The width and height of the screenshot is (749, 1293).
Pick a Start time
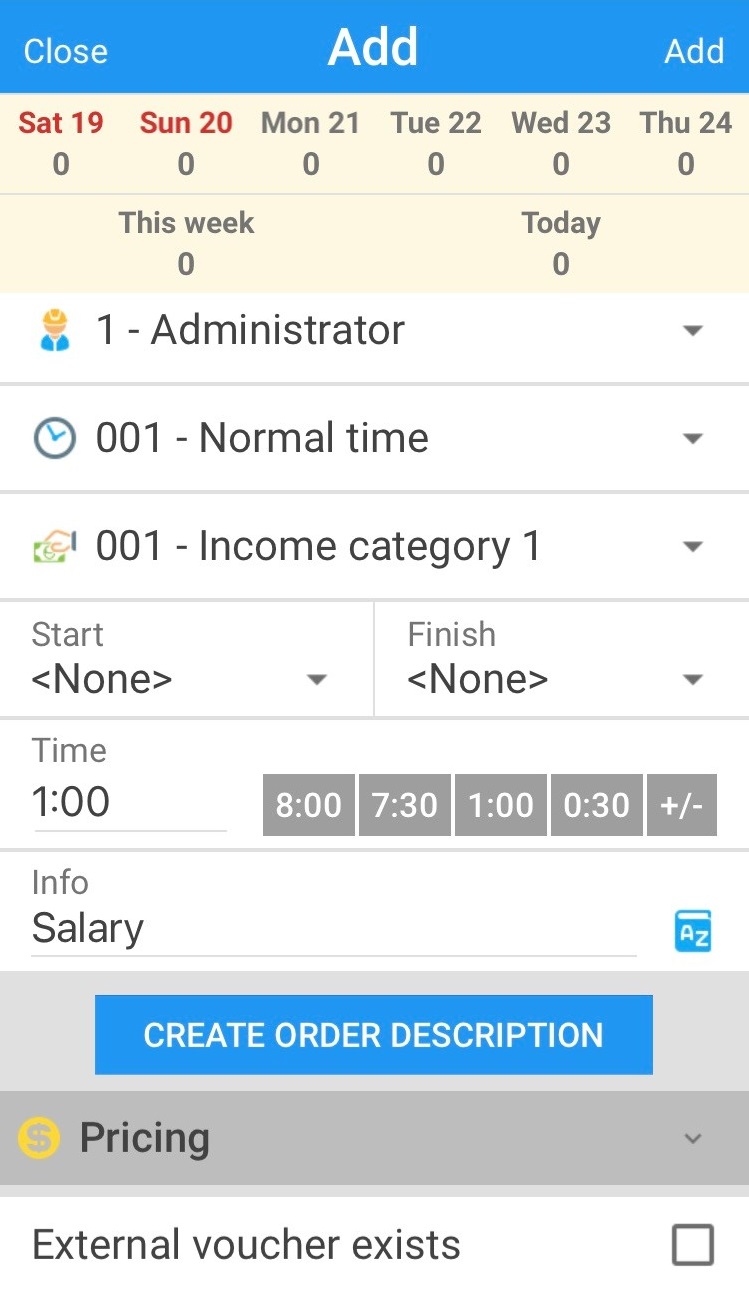[x=186, y=659]
